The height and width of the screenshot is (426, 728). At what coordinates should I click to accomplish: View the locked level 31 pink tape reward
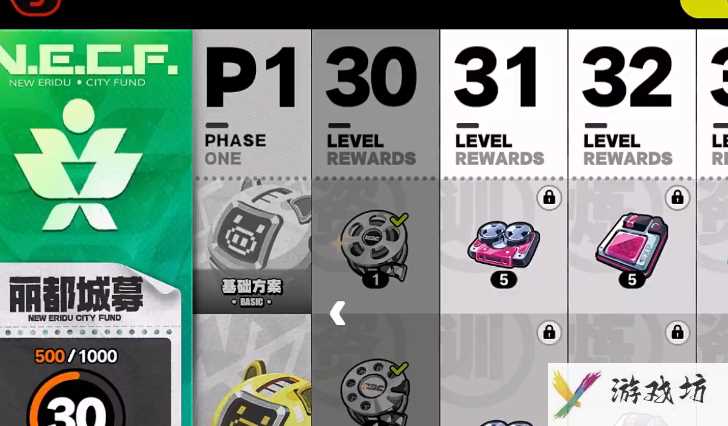(503, 243)
